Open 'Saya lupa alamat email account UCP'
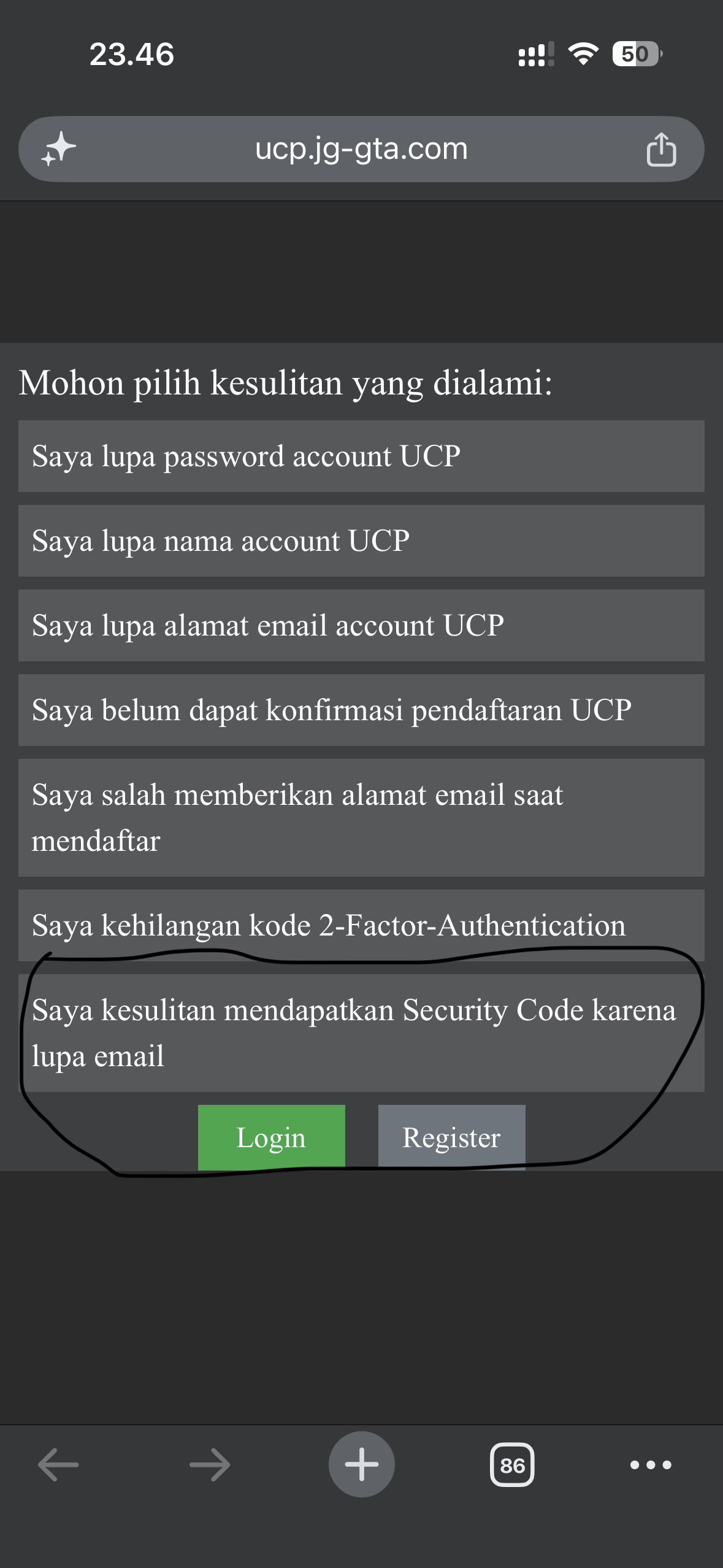This screenshot has height=1568, width=723. [x=361, y=625]
